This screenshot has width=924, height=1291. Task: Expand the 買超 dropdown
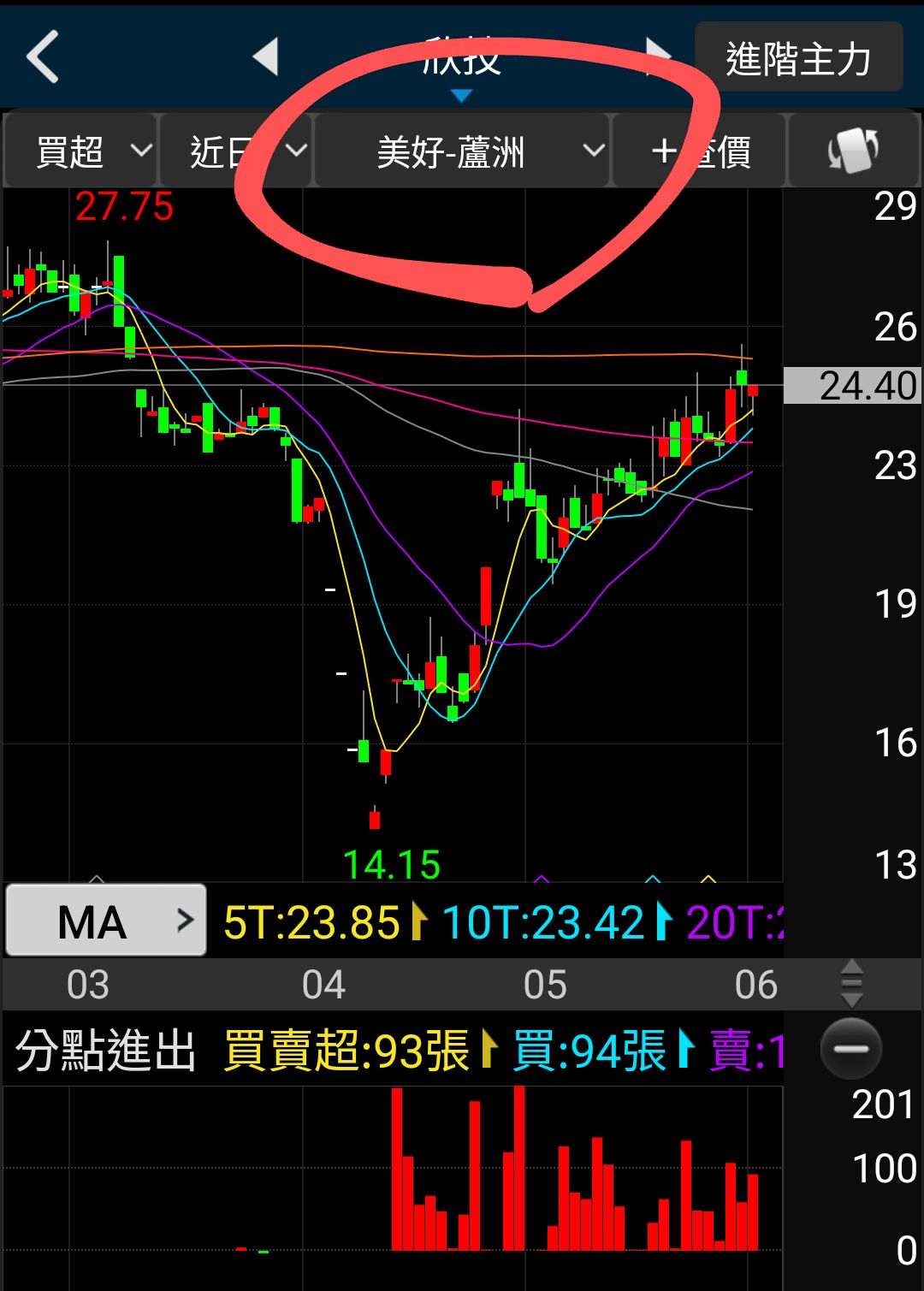tap(82, 152)
